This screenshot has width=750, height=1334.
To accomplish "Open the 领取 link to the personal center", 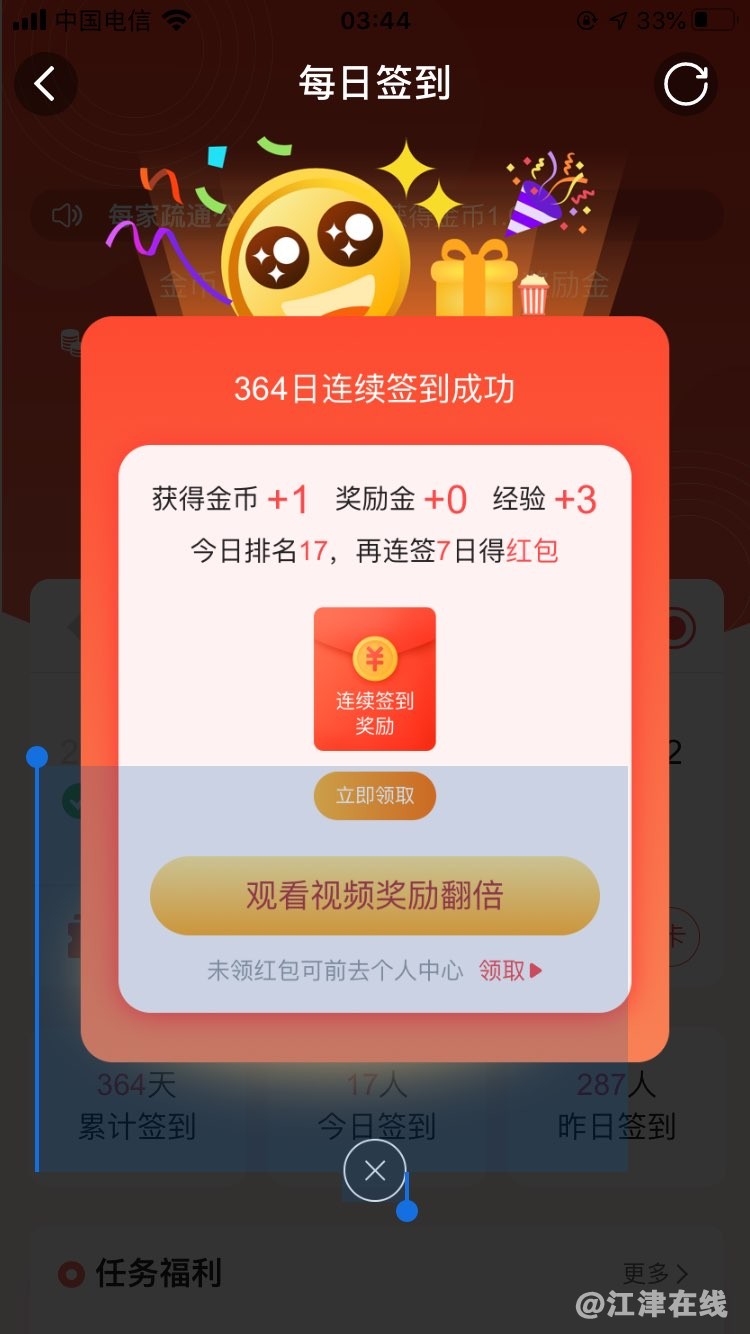I will tap(510, 970).
